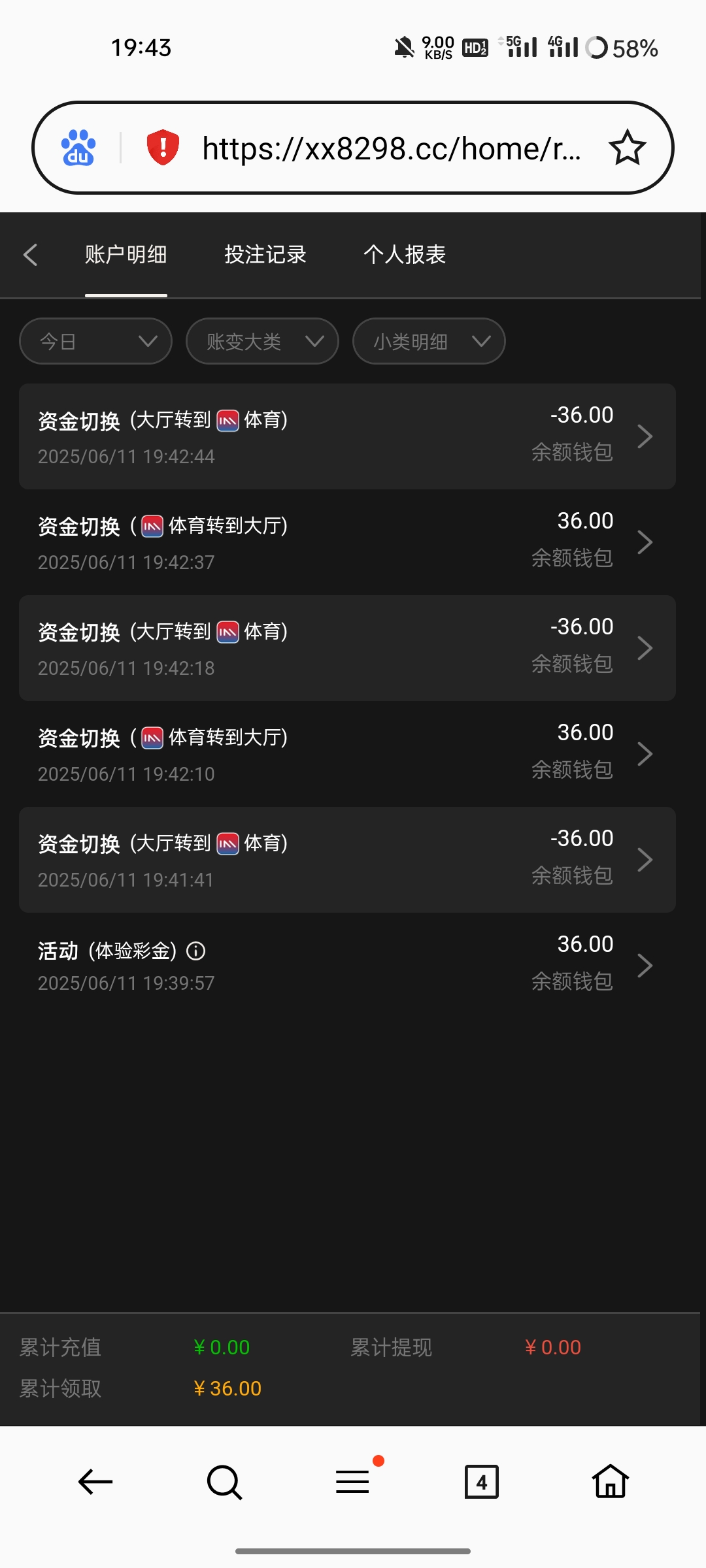Switch to the 投注记录 tab
Viewport: 706px width, 1568px height.
coord(265,255)
